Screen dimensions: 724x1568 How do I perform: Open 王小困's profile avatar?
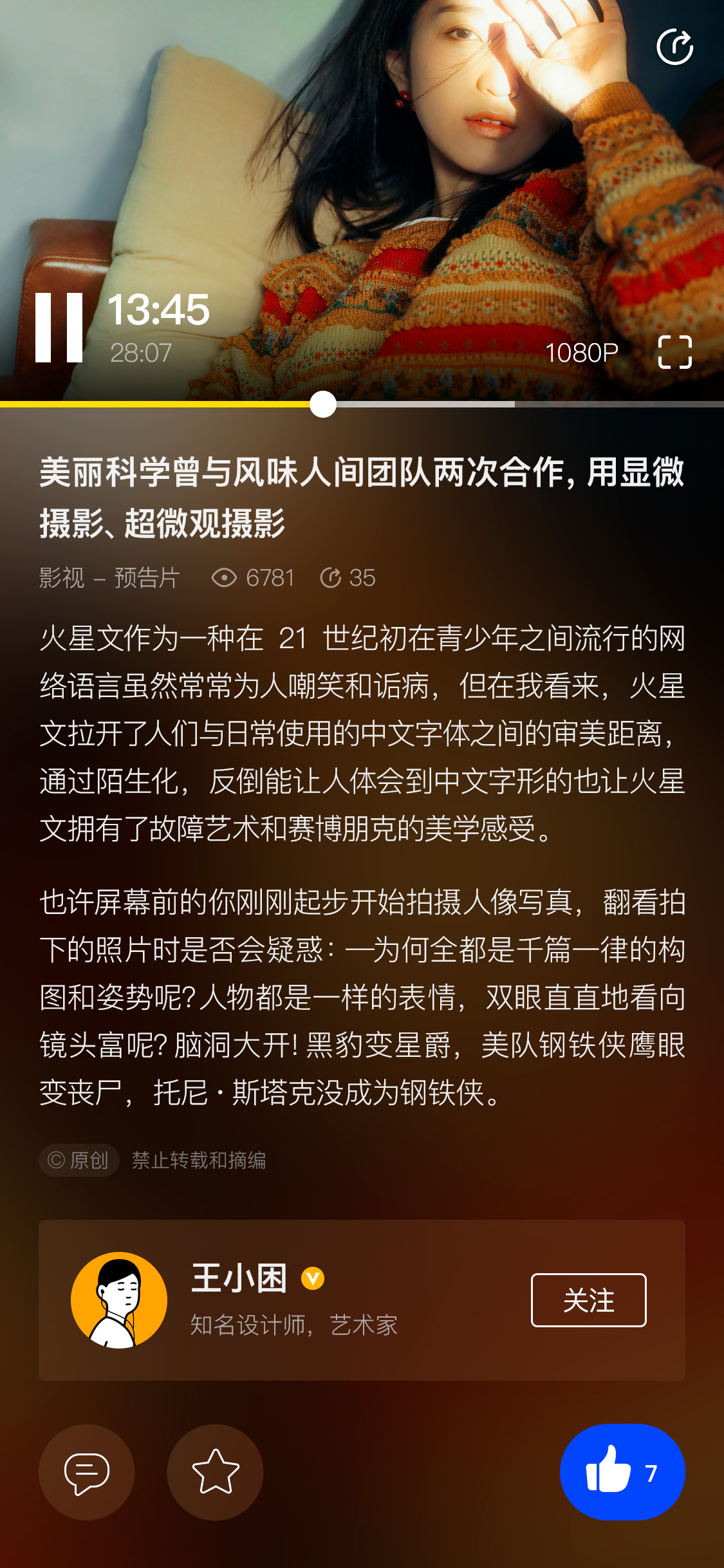tap(119, 1300)
